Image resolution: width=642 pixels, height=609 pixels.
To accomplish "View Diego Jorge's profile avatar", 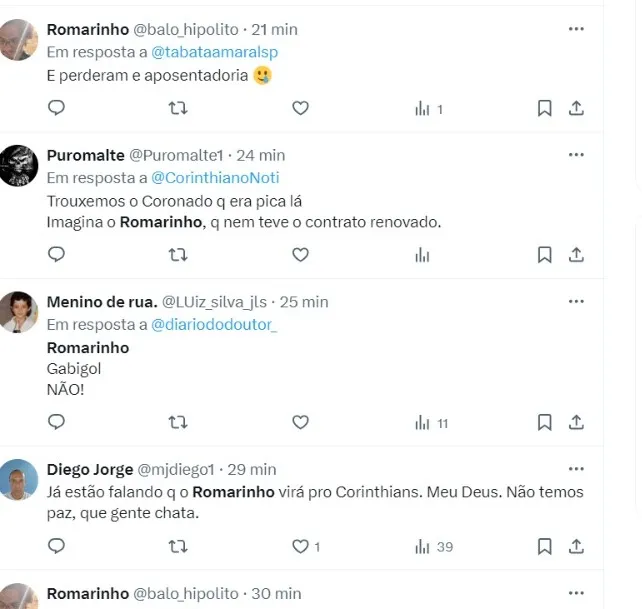I will pyautogui.click(x=19, y=481).
